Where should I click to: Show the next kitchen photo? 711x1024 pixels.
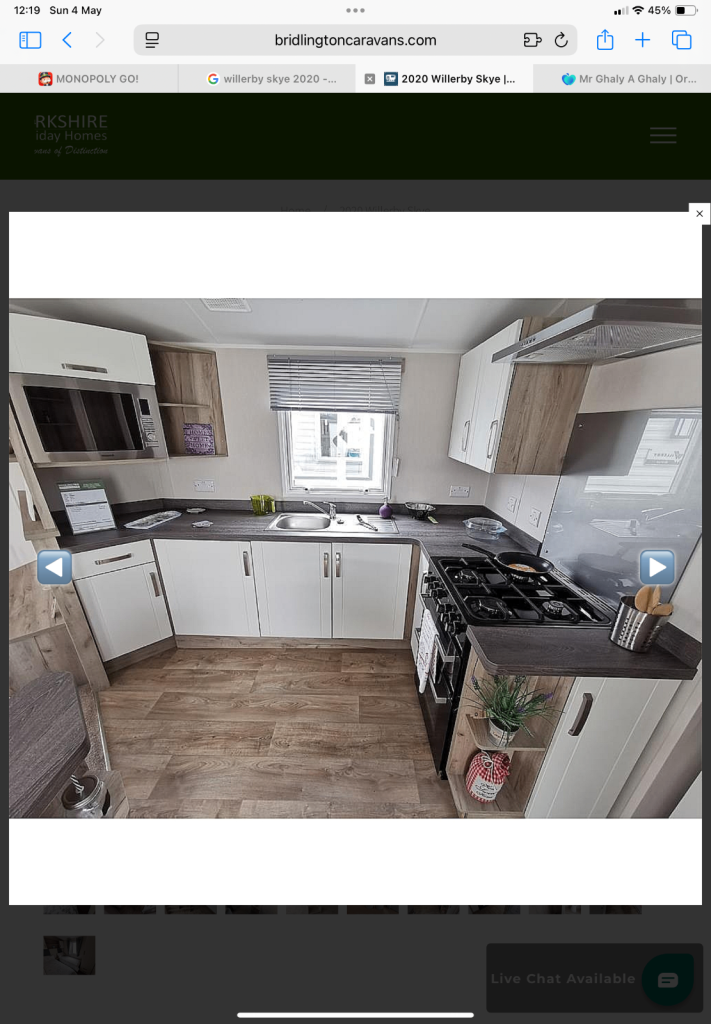click(x=657, y=567)
